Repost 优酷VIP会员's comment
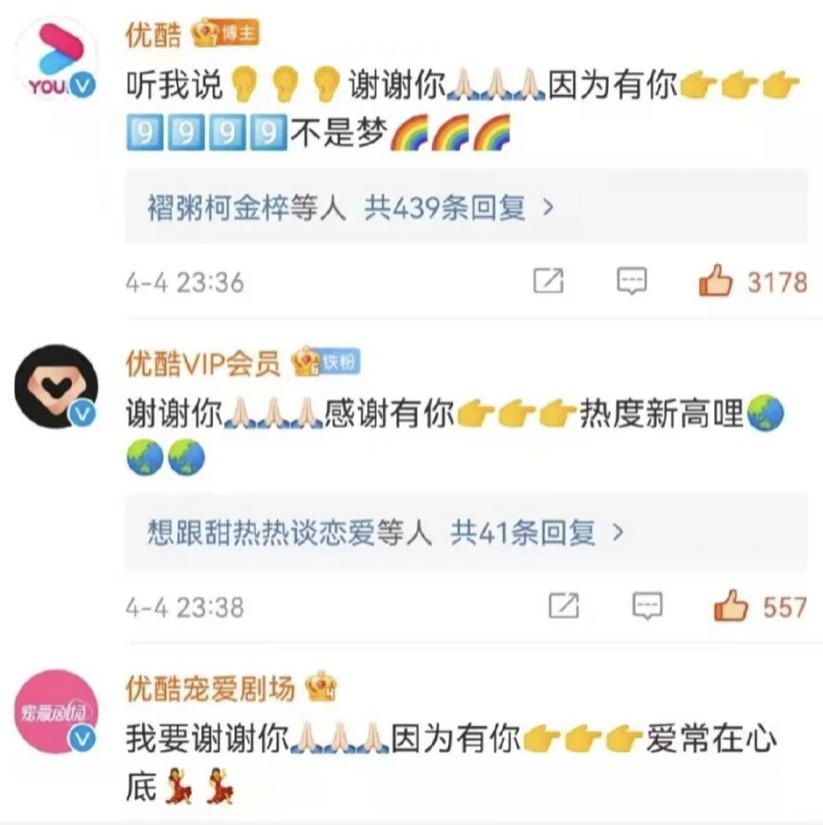The width and height of the screenshot is (823, 825). (x=564, y=605)
